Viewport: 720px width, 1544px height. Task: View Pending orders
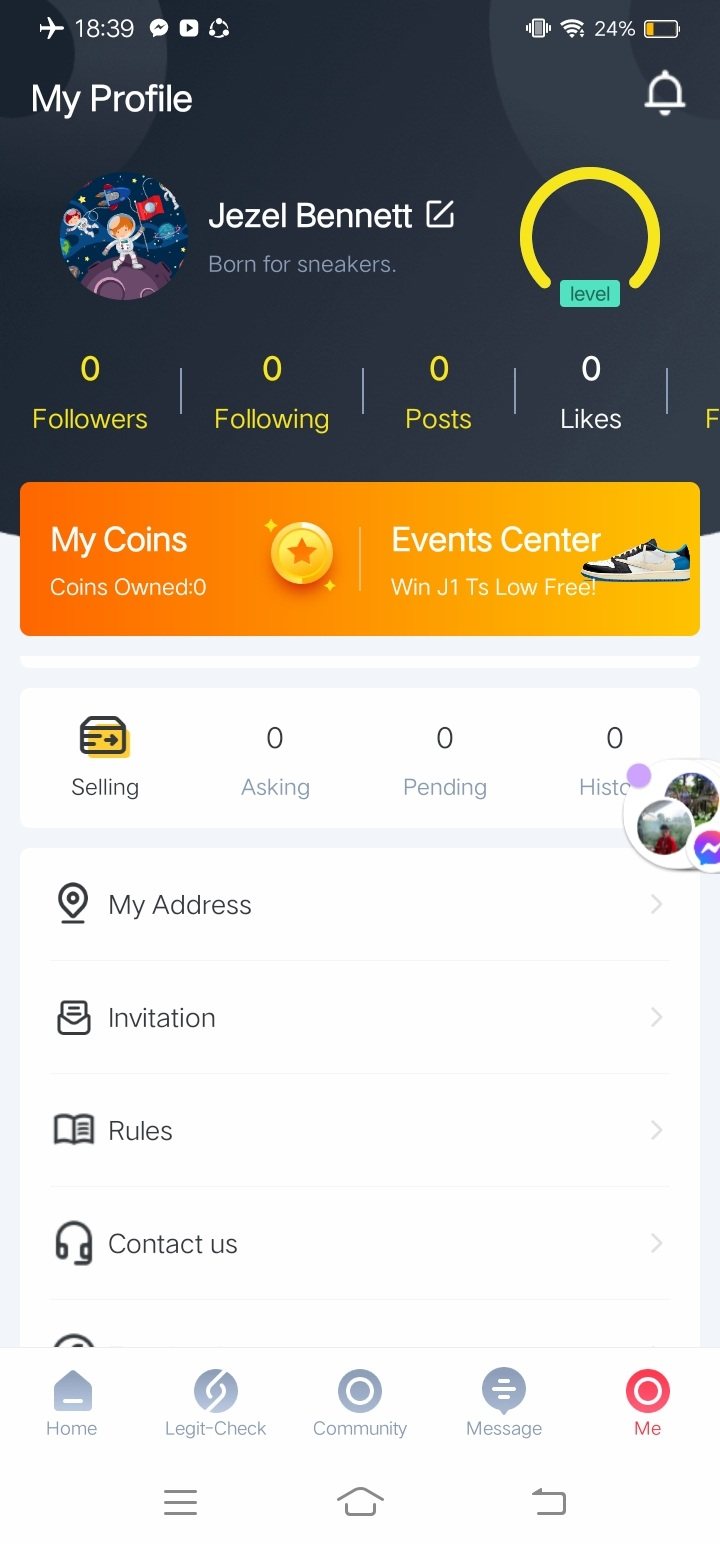(444, 761)
